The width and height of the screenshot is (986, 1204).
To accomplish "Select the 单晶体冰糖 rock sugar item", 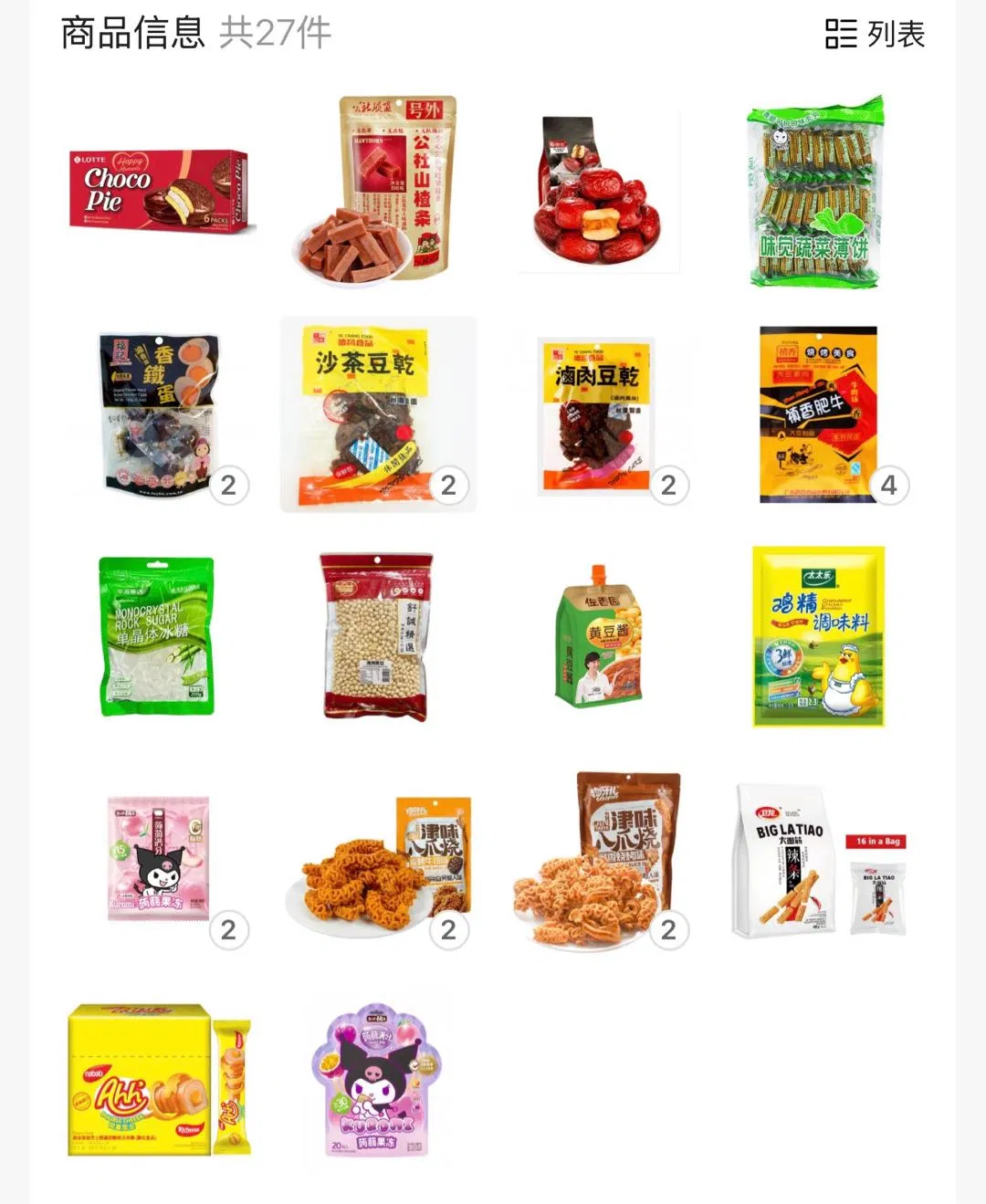I will pyautogui.click(x=157, y=637).
